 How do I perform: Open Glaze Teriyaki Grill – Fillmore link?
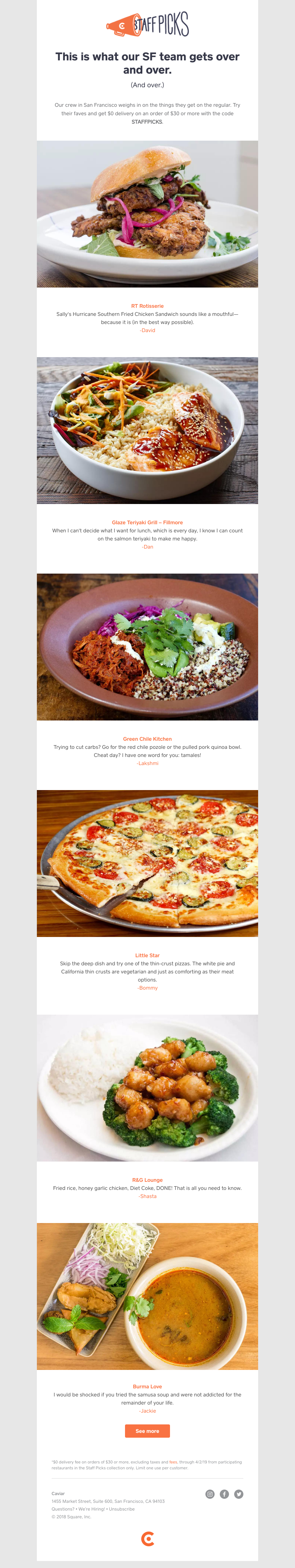(147, 522)
